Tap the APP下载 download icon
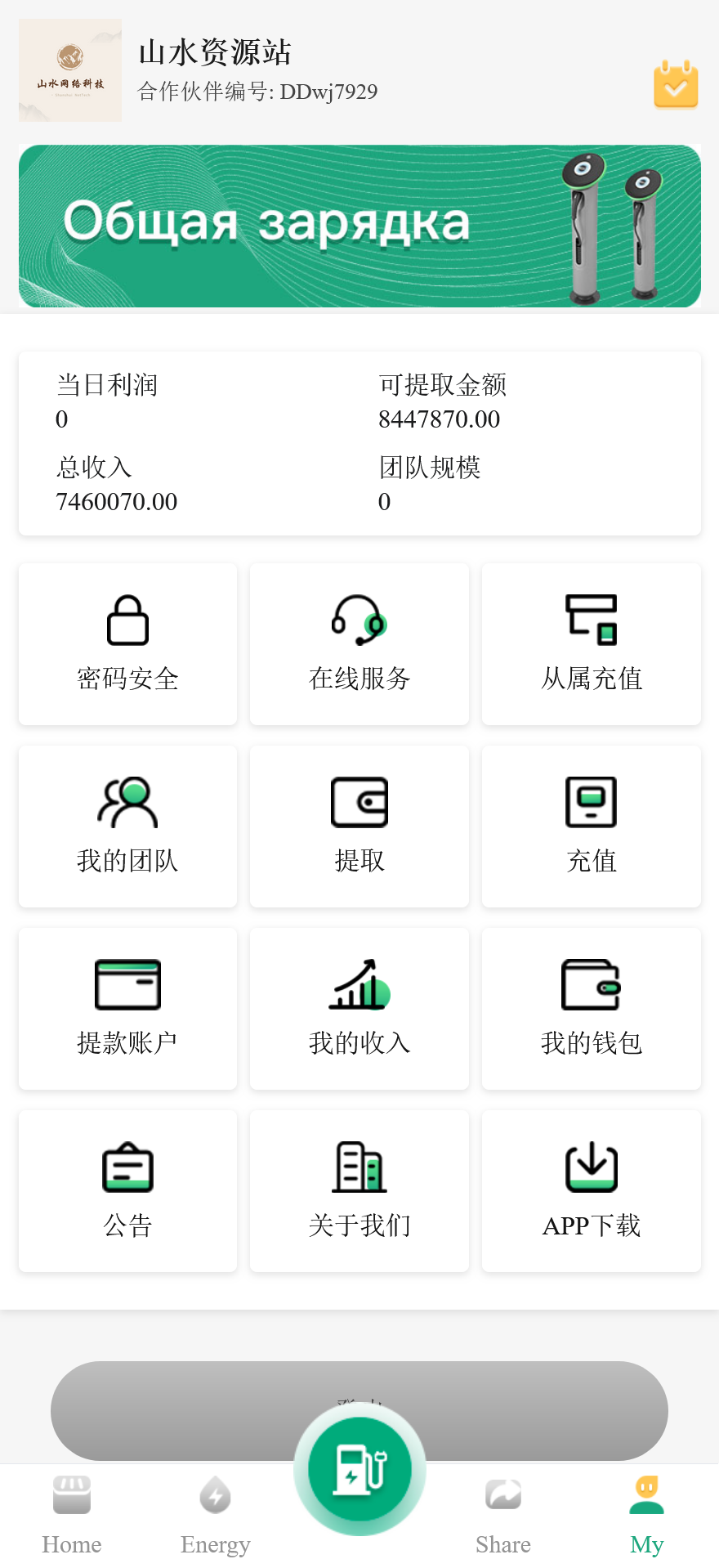Viewport: 719px width, 1568px height. tap(591, 1191)
